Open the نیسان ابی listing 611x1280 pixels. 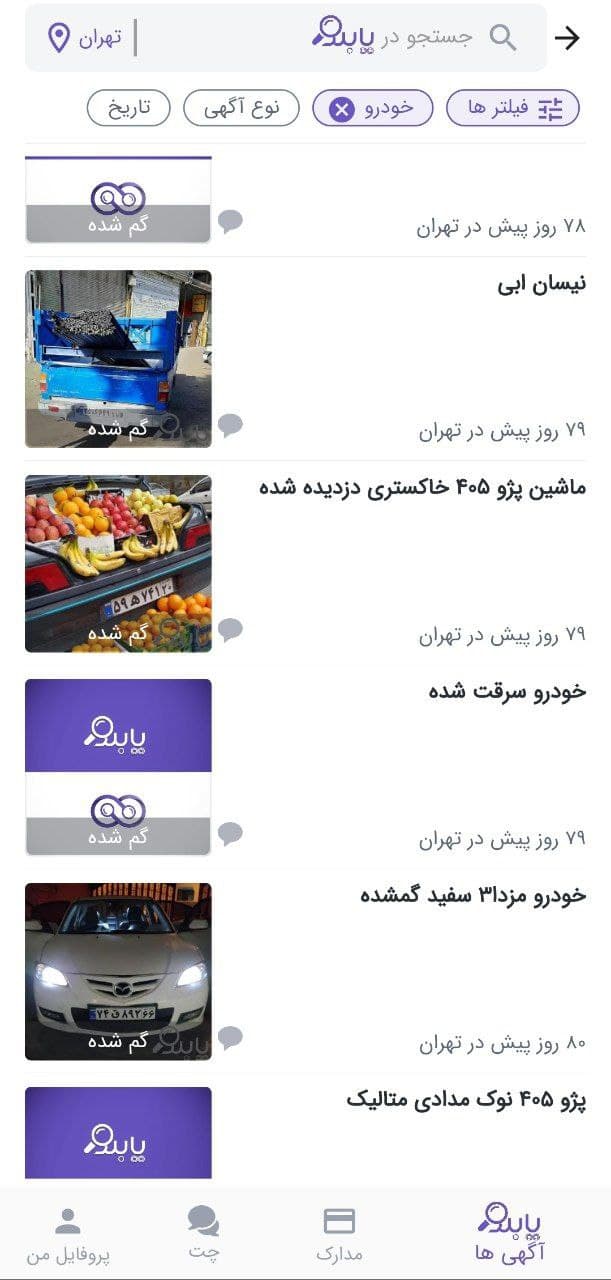click(305, 359)
